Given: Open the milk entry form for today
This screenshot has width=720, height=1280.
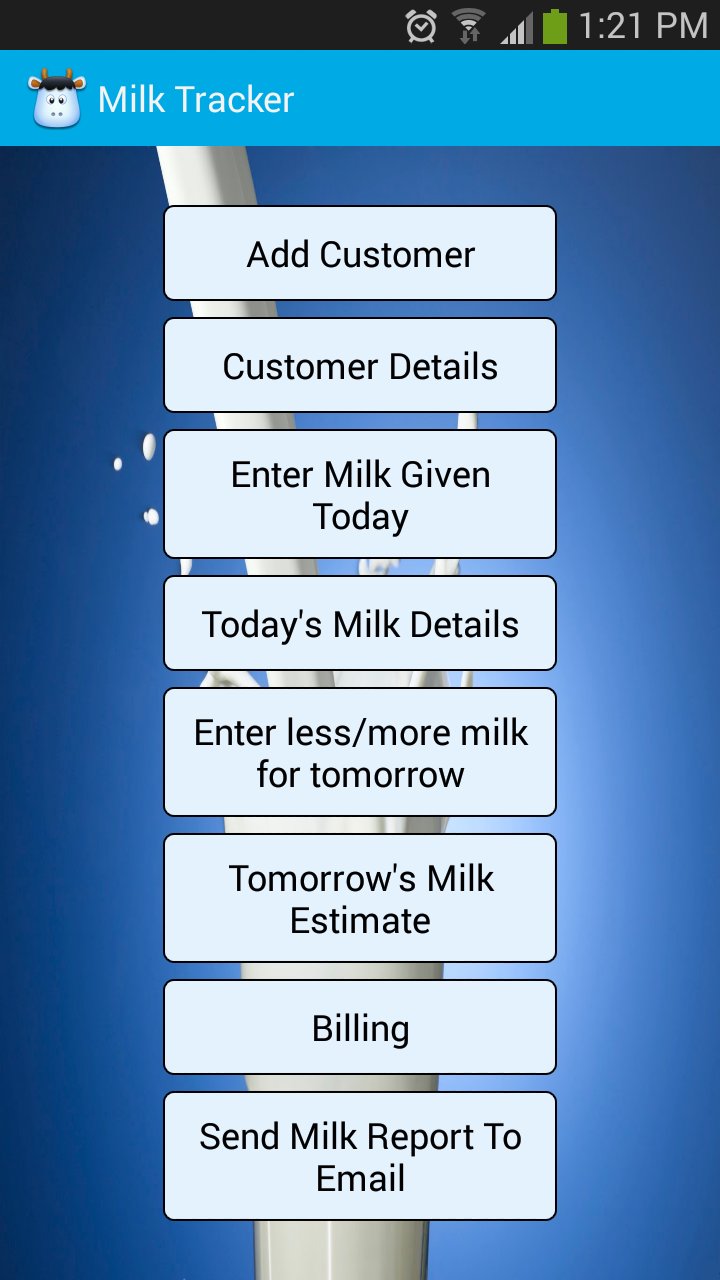Looking at the screenshot, I should click(359, 493).
